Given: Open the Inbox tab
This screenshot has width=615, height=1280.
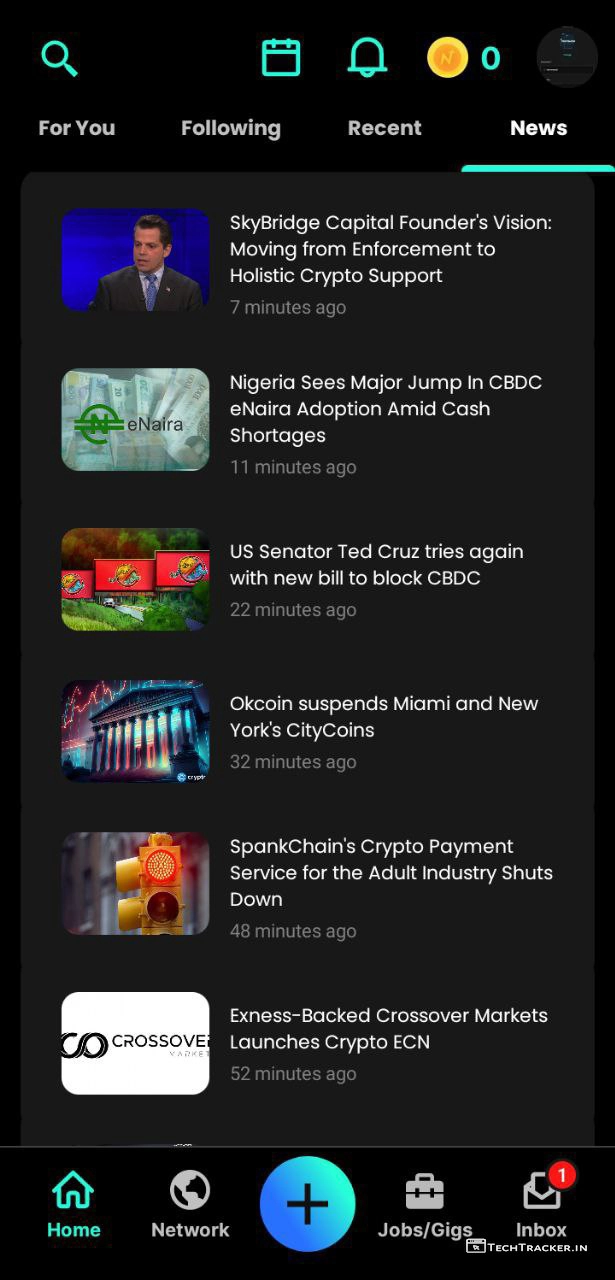Looking at the screenshot, I should click(542, 1205).
